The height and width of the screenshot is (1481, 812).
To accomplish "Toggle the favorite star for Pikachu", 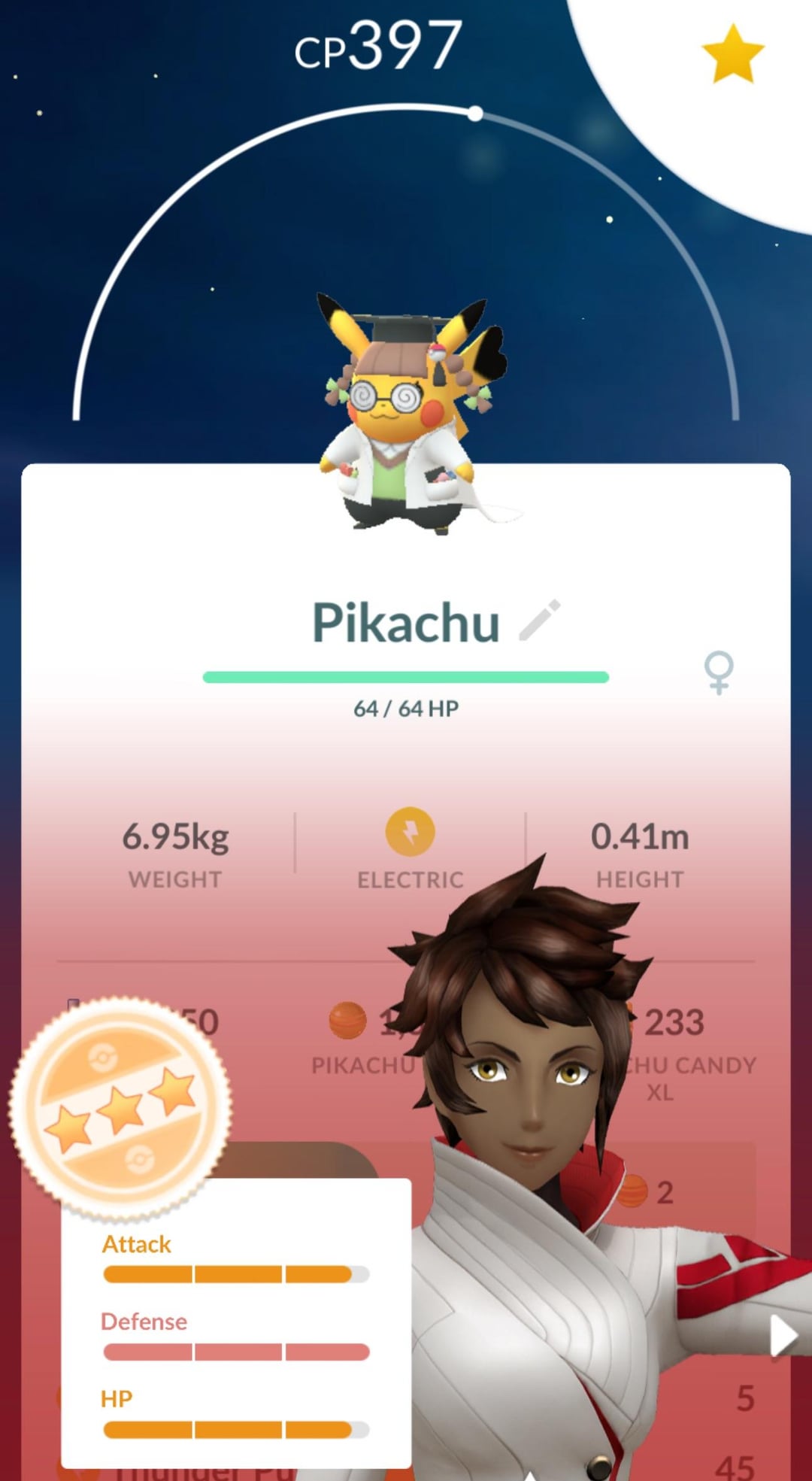I will (732, 53).
